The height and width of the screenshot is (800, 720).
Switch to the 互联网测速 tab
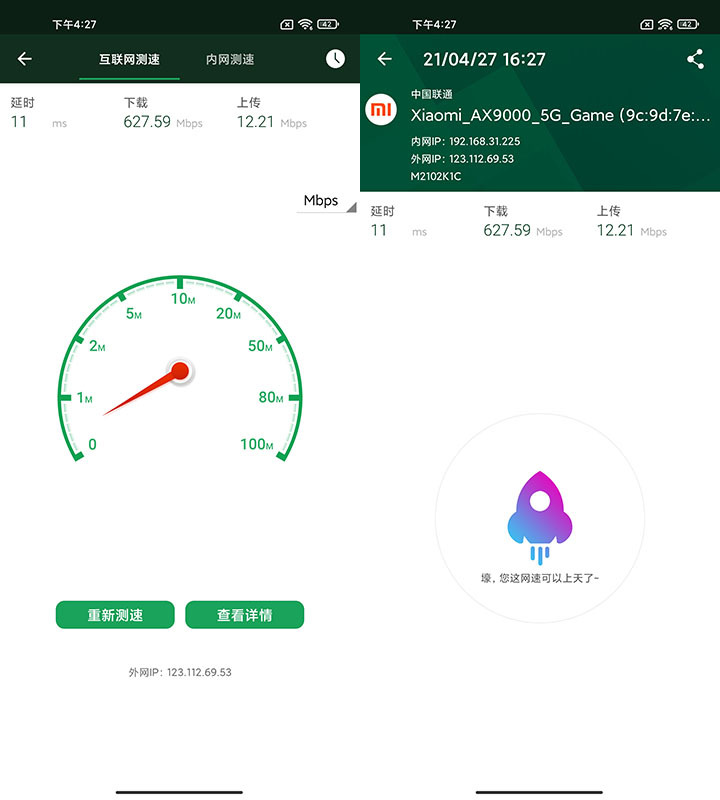click(x=129, y=60)
